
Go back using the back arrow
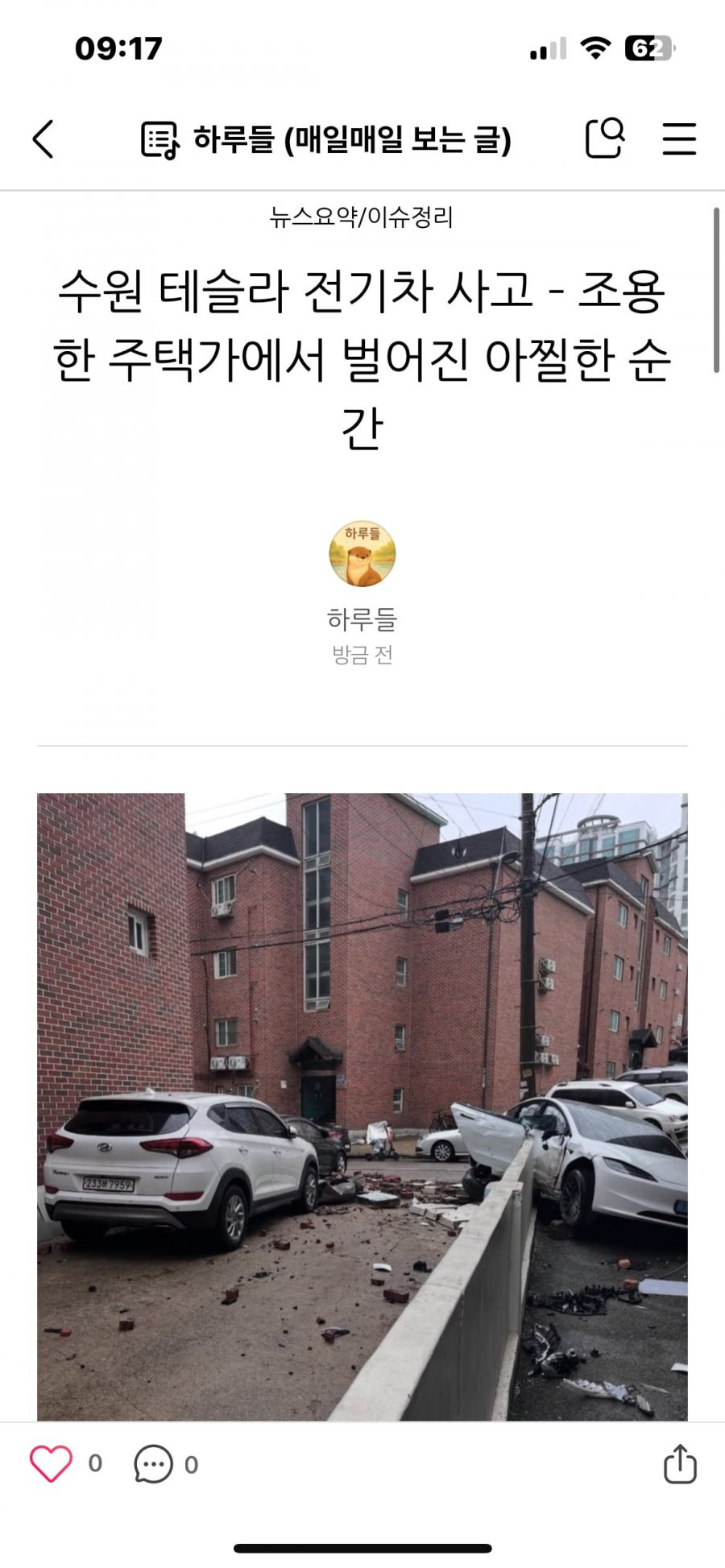point(43,139)
